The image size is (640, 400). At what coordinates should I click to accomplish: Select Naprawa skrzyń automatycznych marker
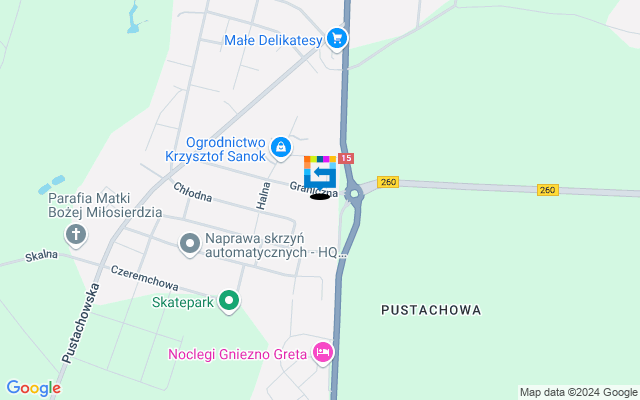[189, 243]
